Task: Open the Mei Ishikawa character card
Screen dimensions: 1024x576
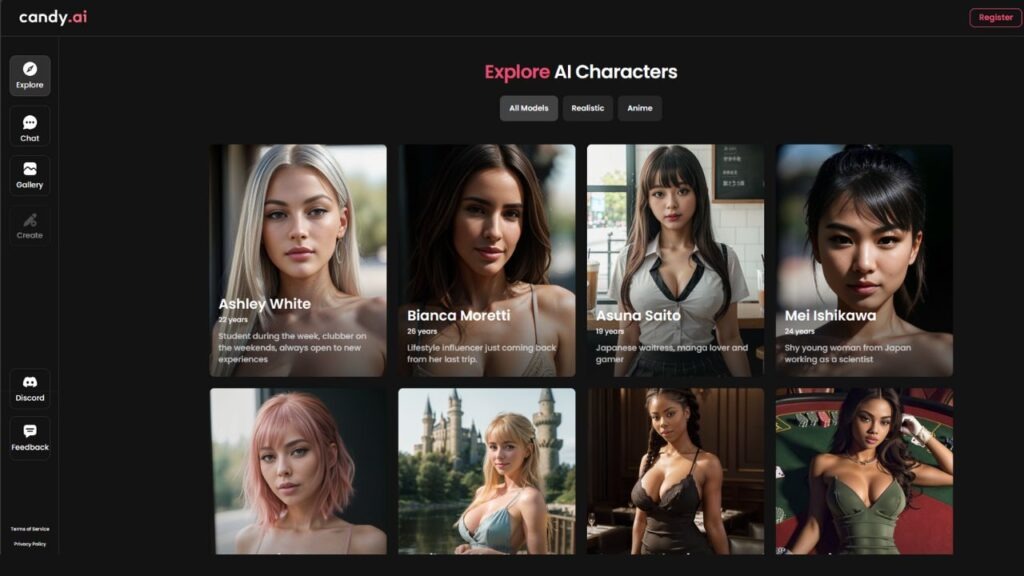Action: coord(864,260)
